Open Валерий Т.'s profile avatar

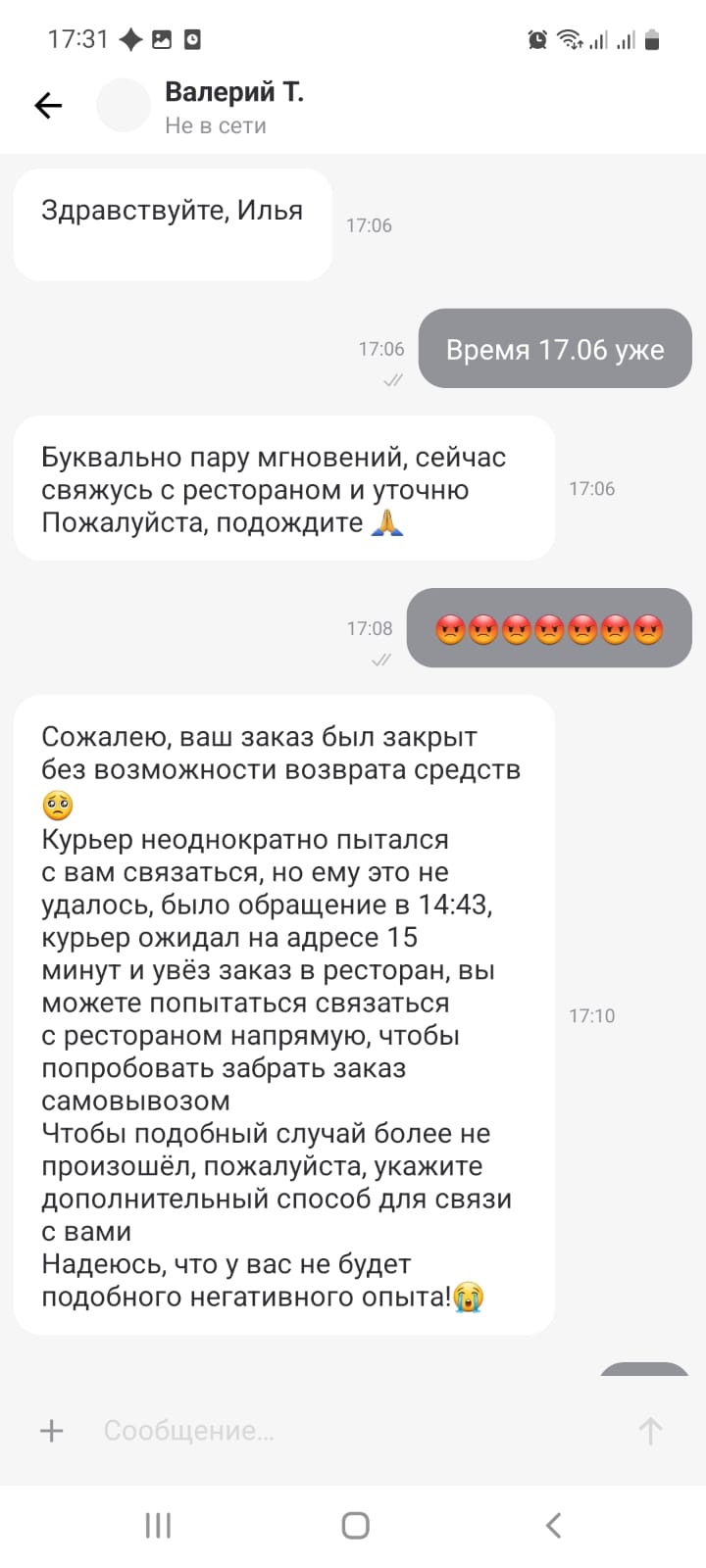124,106
